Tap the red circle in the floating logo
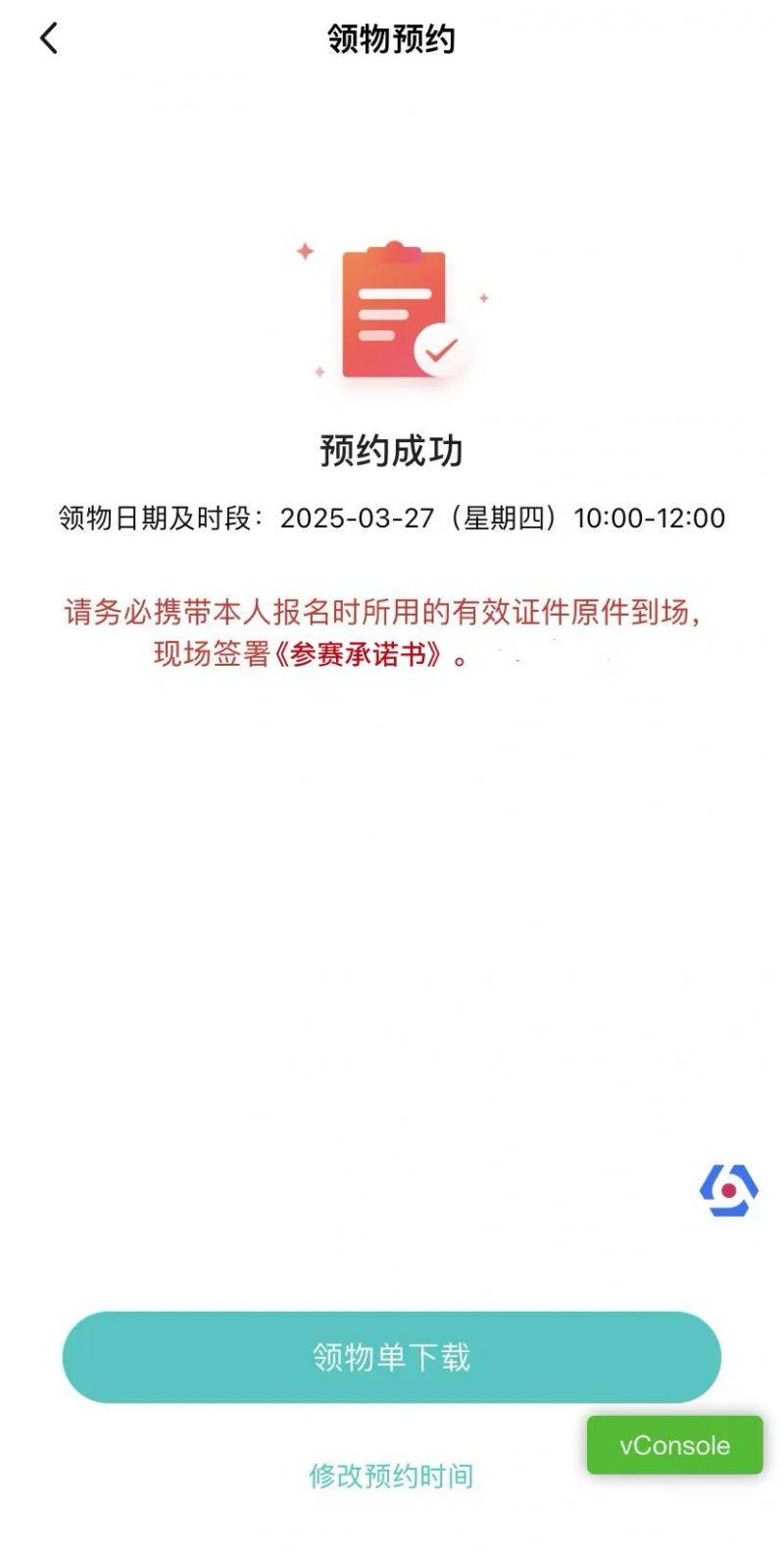The width and height of the screenshot is (784, 1552). click(x=726, y=1190)
